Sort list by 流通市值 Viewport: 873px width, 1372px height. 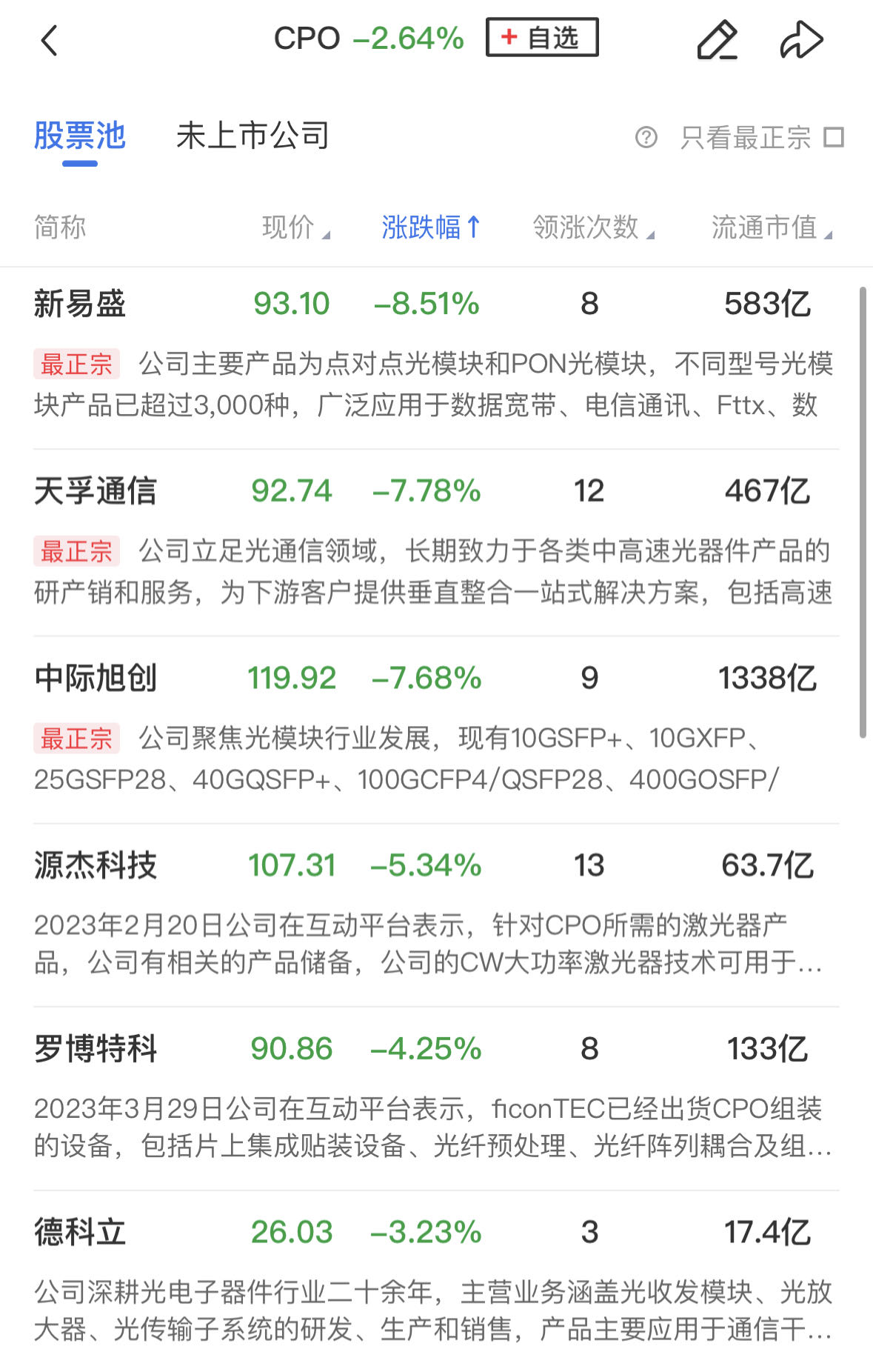click(x=771, y=227)
